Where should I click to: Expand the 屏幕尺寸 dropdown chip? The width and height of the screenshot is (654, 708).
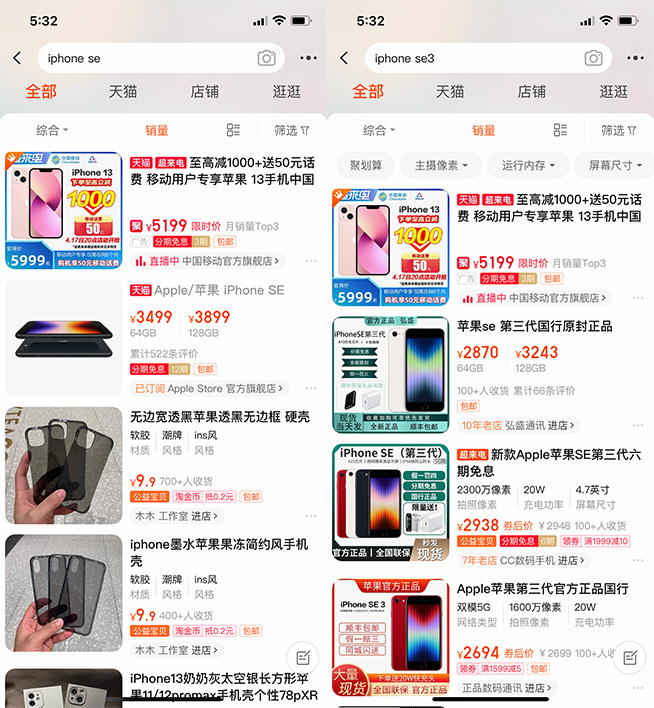coord(615,165)
